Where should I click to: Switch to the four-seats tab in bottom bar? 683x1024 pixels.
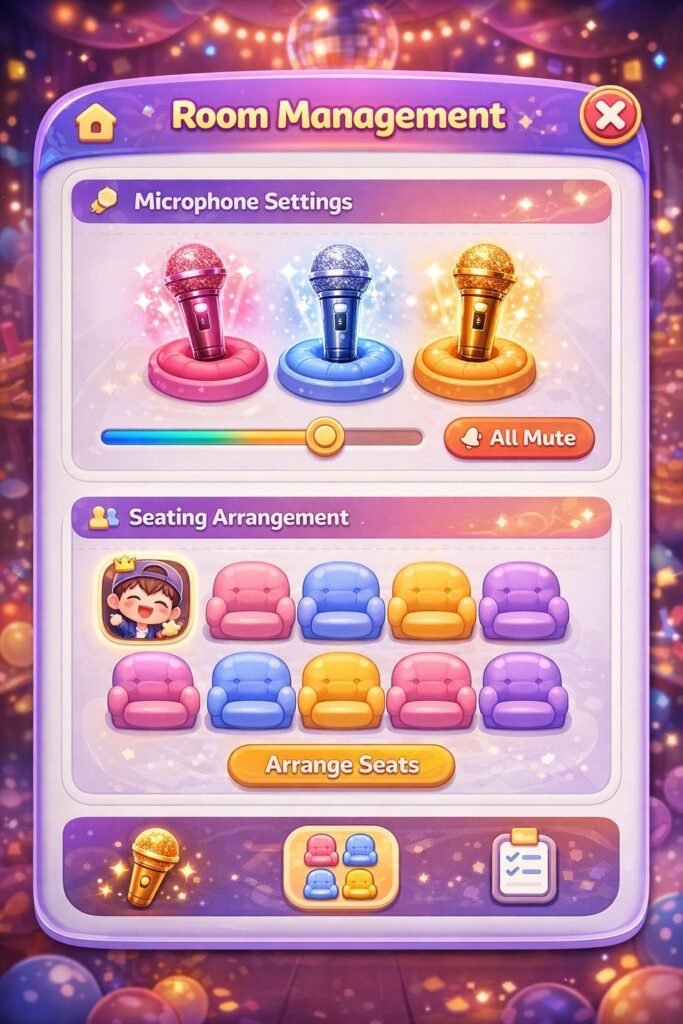point(341,867)
